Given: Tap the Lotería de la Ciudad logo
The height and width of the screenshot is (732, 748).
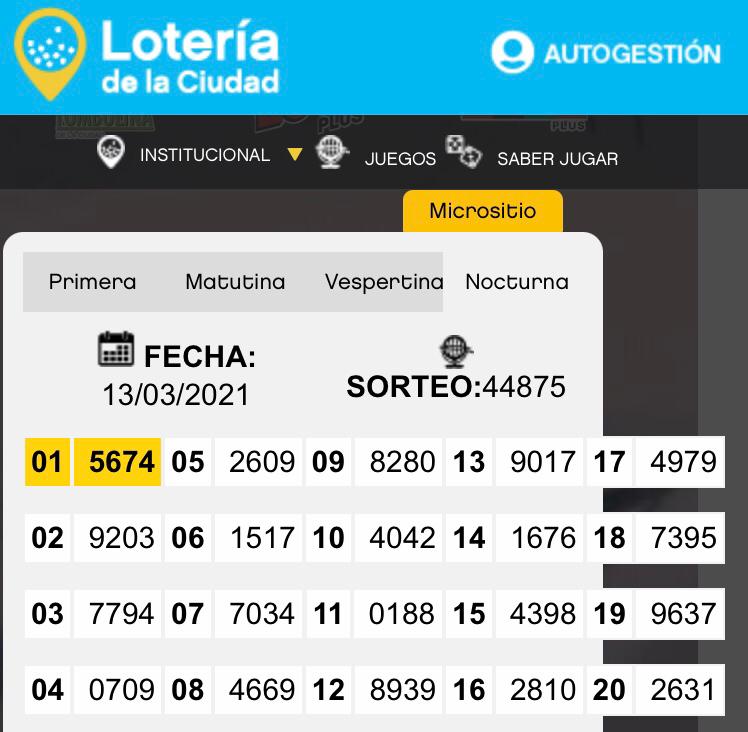Looking at the screenshot, I should click(x=147, y=55).
